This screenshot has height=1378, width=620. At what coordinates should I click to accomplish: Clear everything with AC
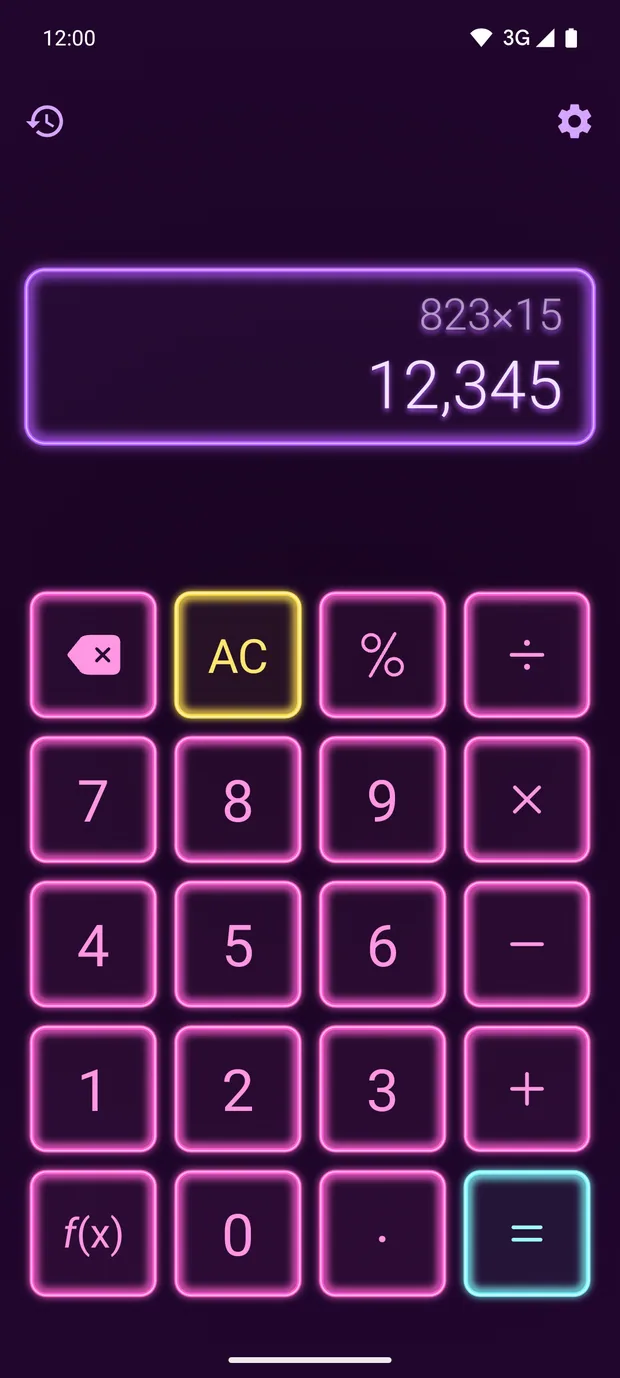(238, 655)
